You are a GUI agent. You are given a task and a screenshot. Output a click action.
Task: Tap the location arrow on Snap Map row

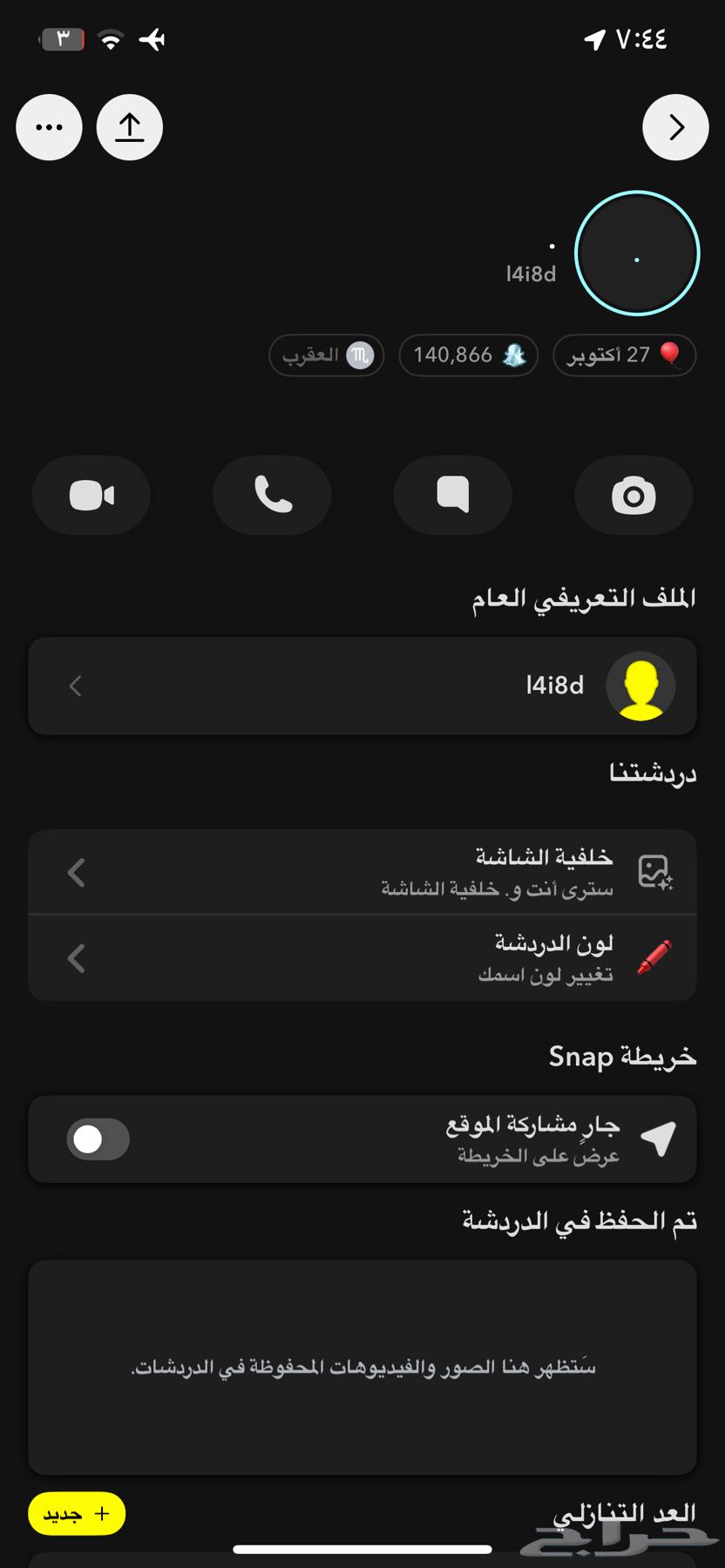point(660,1137)
